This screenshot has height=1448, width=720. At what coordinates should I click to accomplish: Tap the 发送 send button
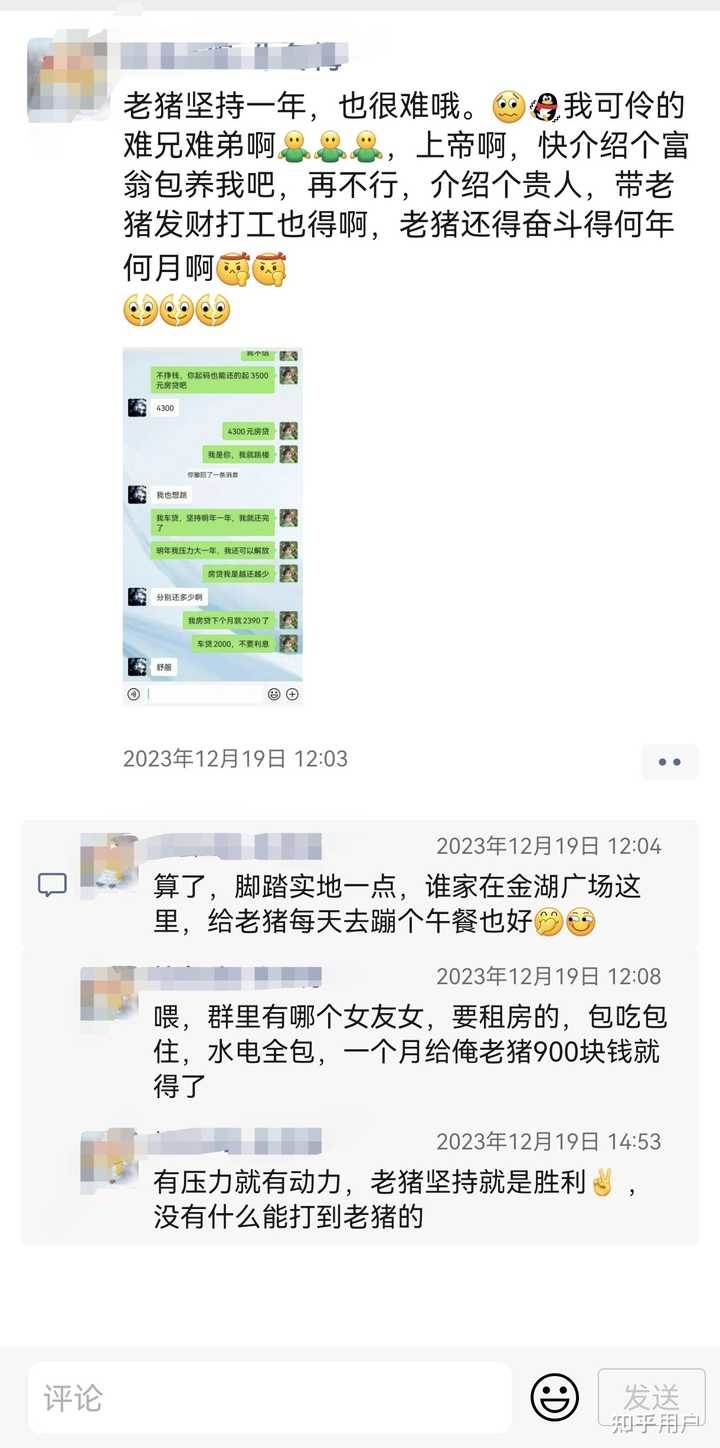pyautogui.click(x=651, y=1397)
